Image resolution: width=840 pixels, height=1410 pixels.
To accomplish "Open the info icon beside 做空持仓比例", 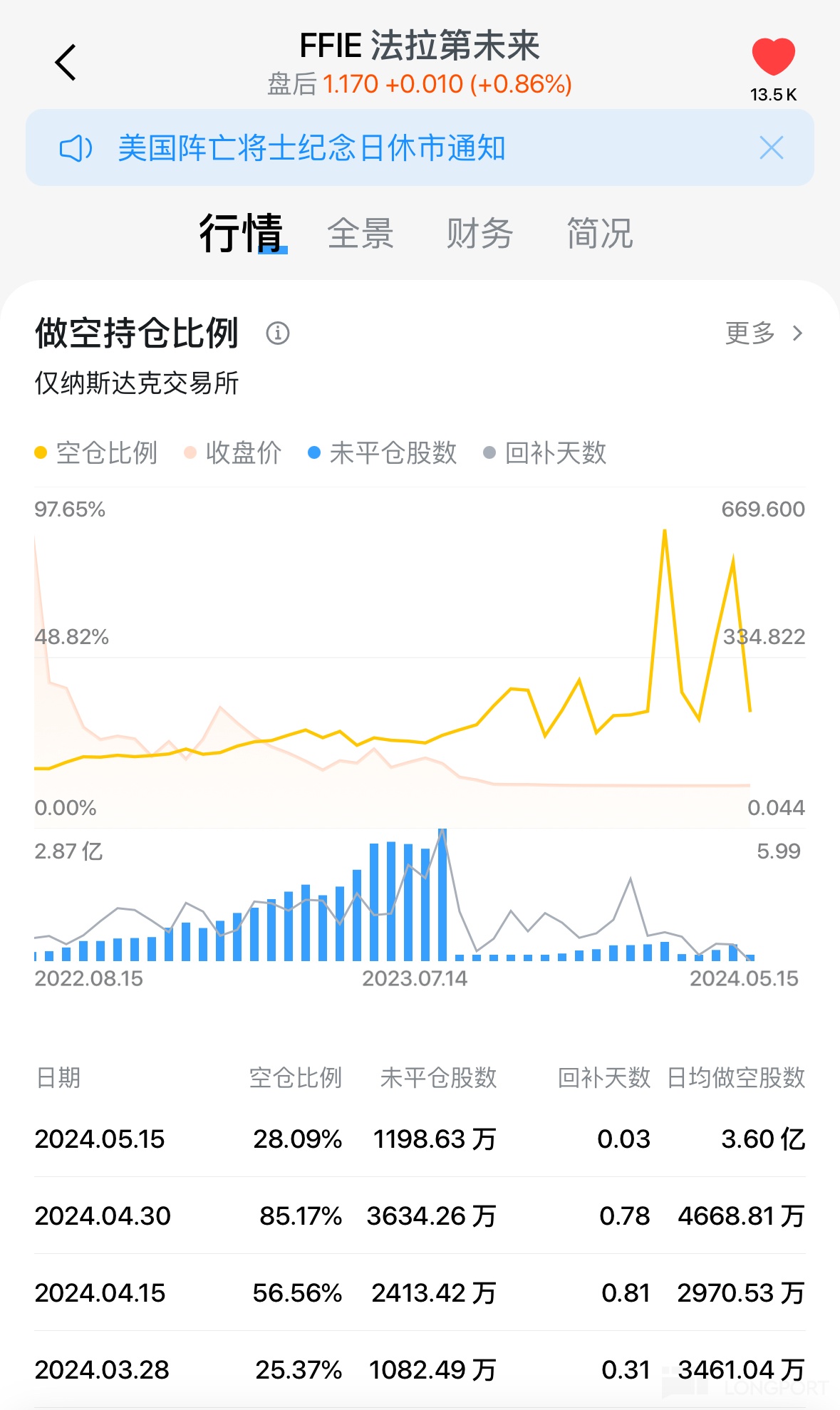I will point(278,333).
